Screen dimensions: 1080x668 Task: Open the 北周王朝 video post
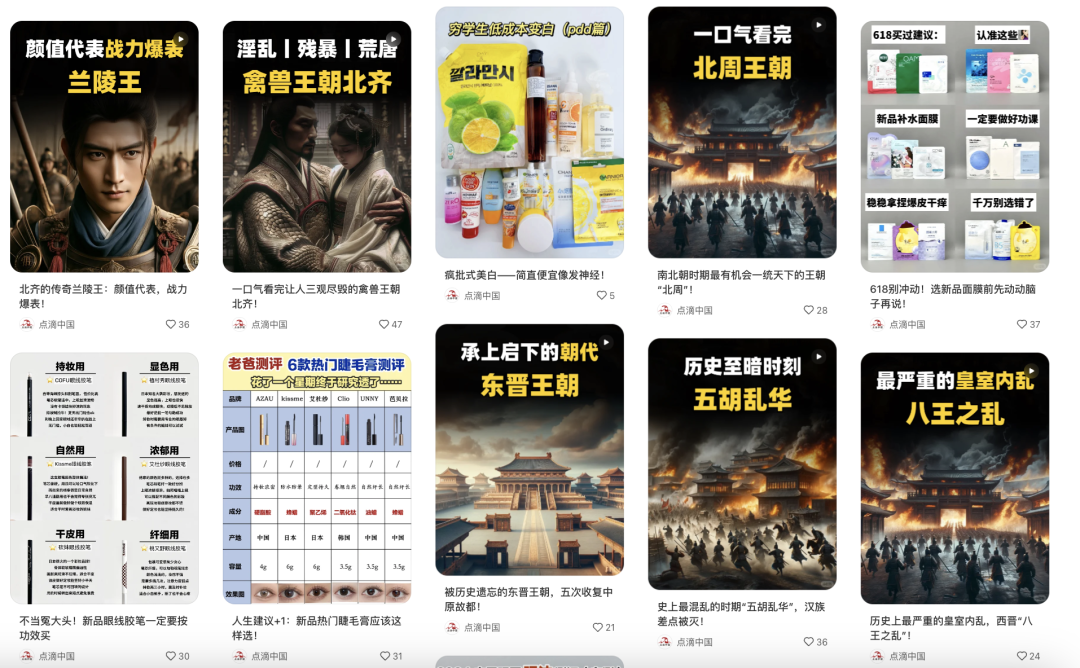tap(742, 135)
